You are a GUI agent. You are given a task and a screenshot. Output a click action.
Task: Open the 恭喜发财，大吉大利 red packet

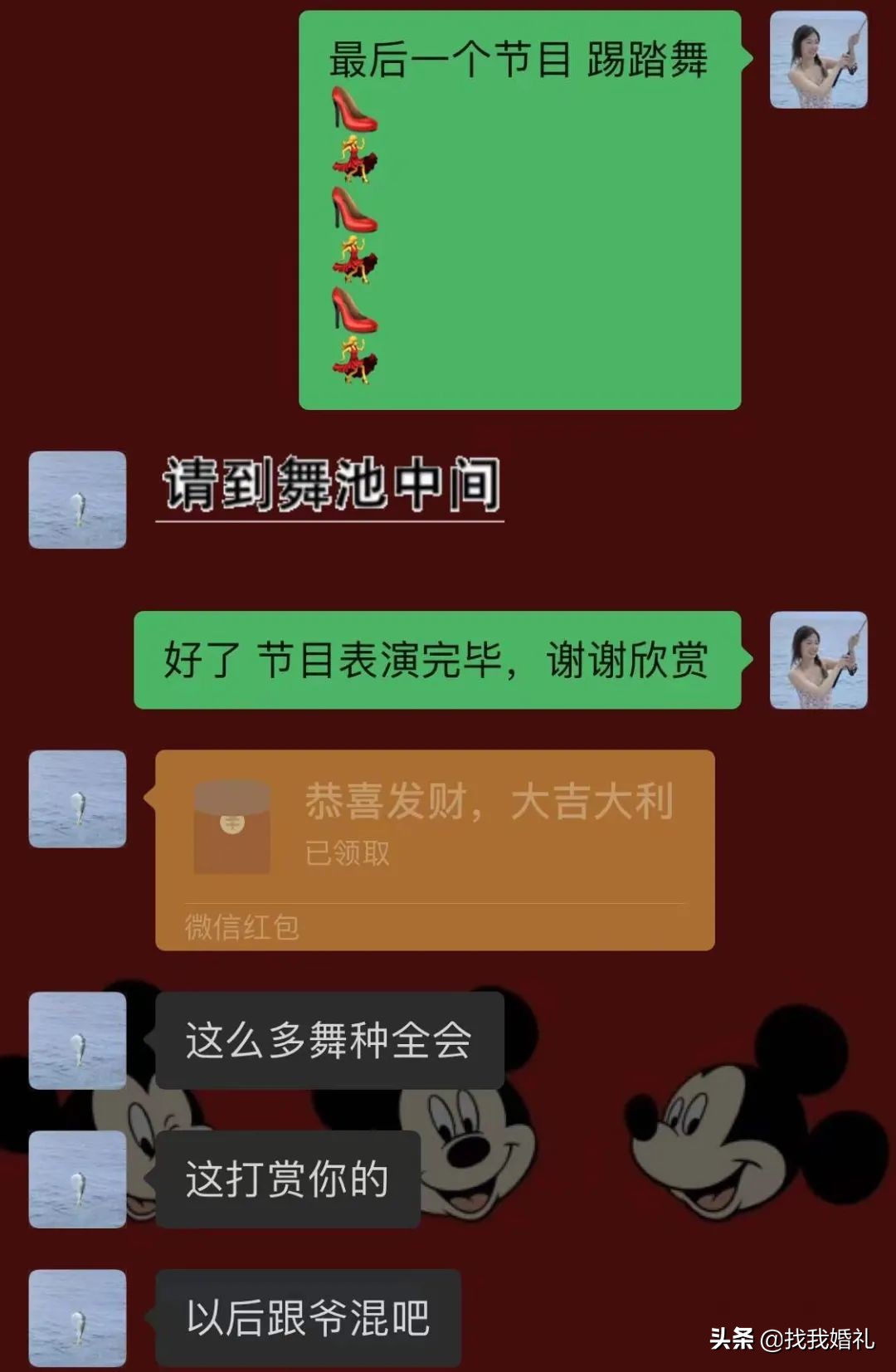pyautogui.click(x=435, y=848)
